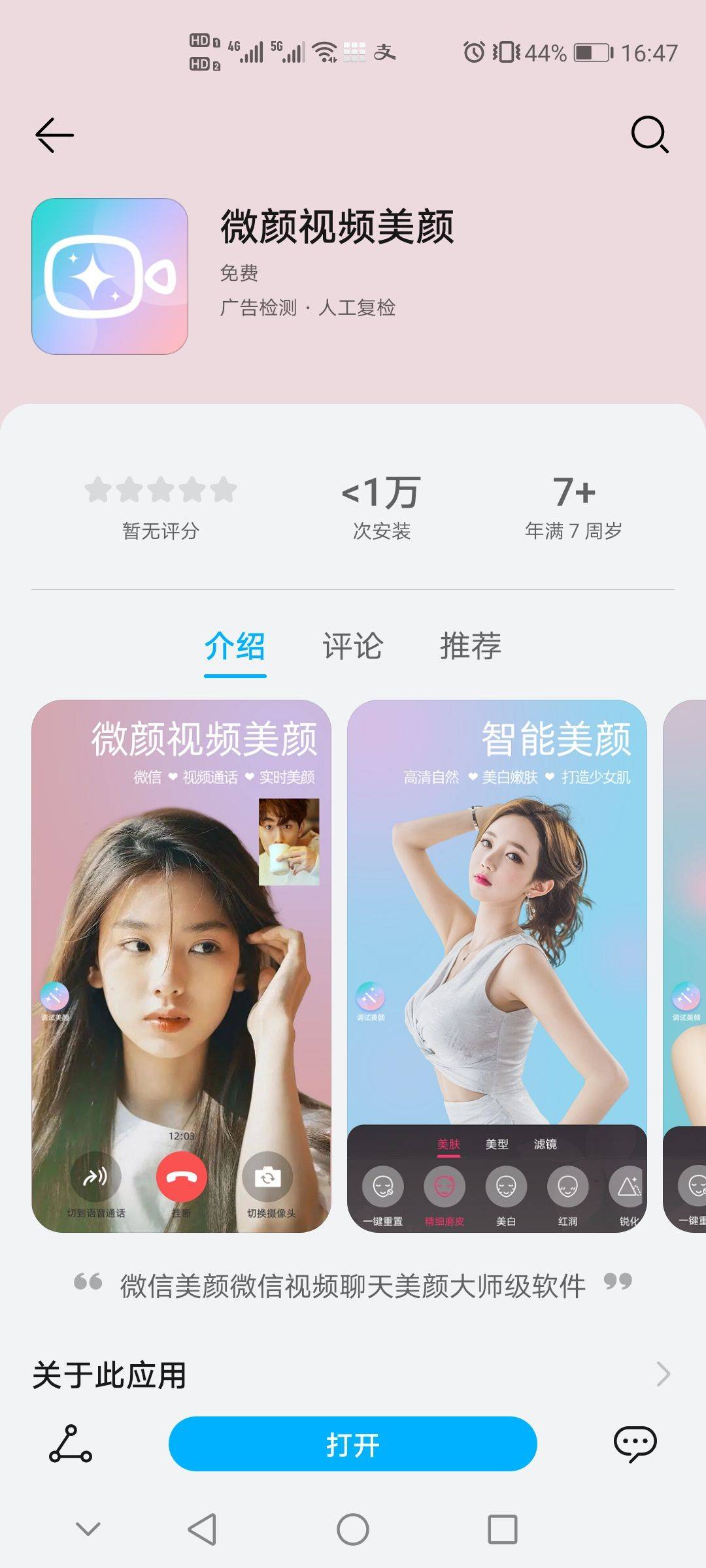Expand the 关于此应用 section
This screenshot has height=1568, width=706.
[662, 1374]
